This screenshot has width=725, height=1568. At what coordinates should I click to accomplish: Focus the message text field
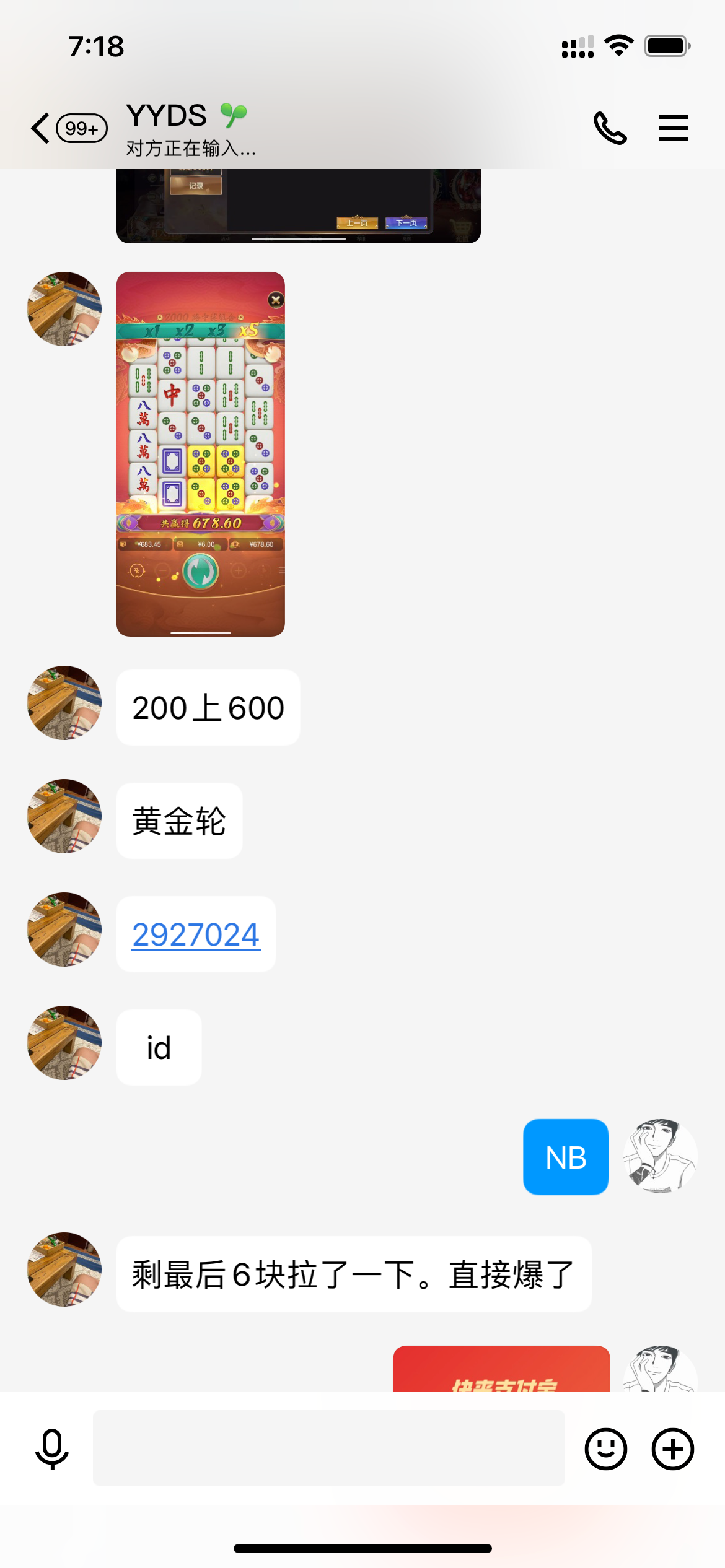click(328, 1449)
